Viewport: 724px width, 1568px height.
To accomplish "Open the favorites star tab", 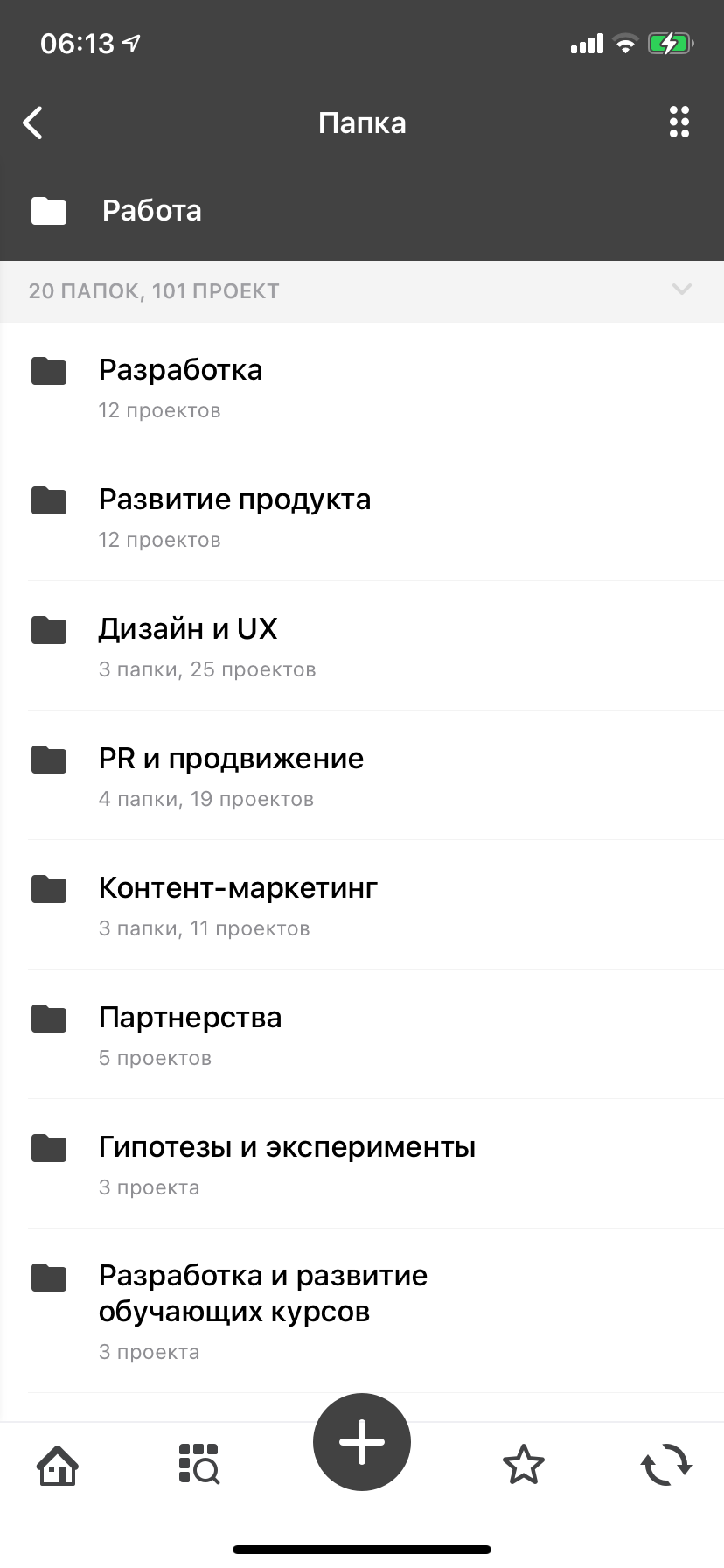I will [x=524, y=1465].
